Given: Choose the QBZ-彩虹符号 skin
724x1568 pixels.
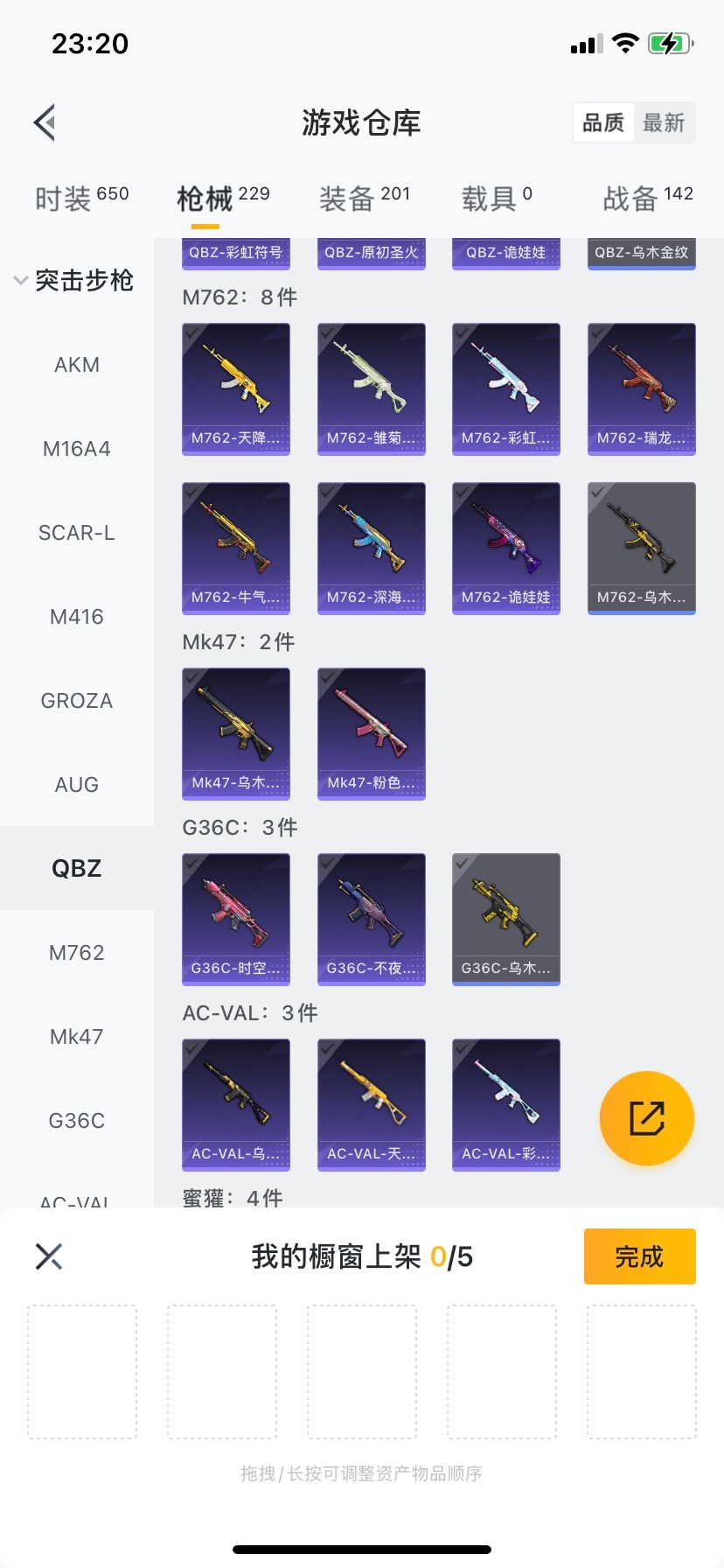Looking at the screenshot, I should tap(236, 253).
